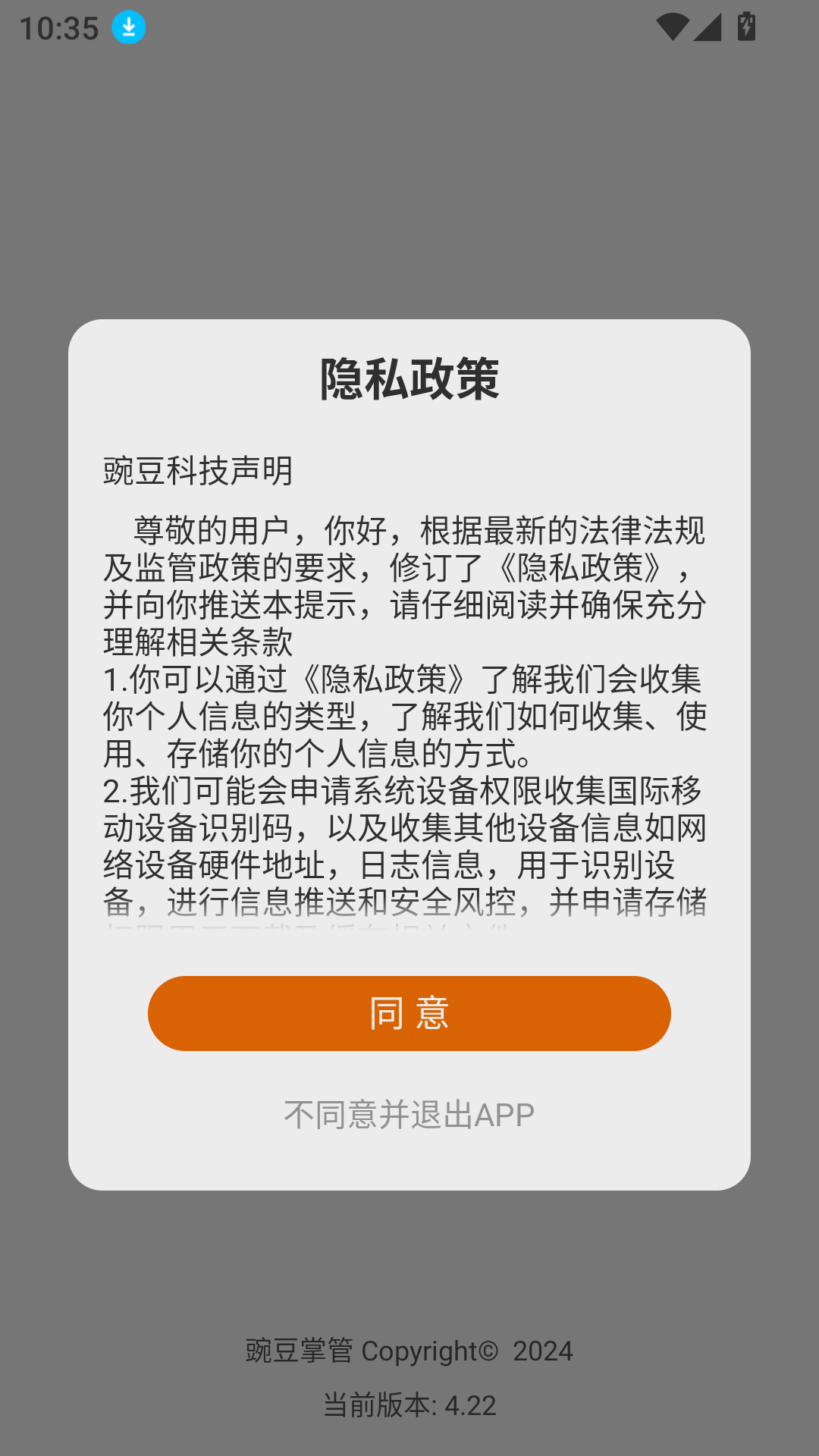
Task: Tap the clock showing 10:35
Action: 58,27
